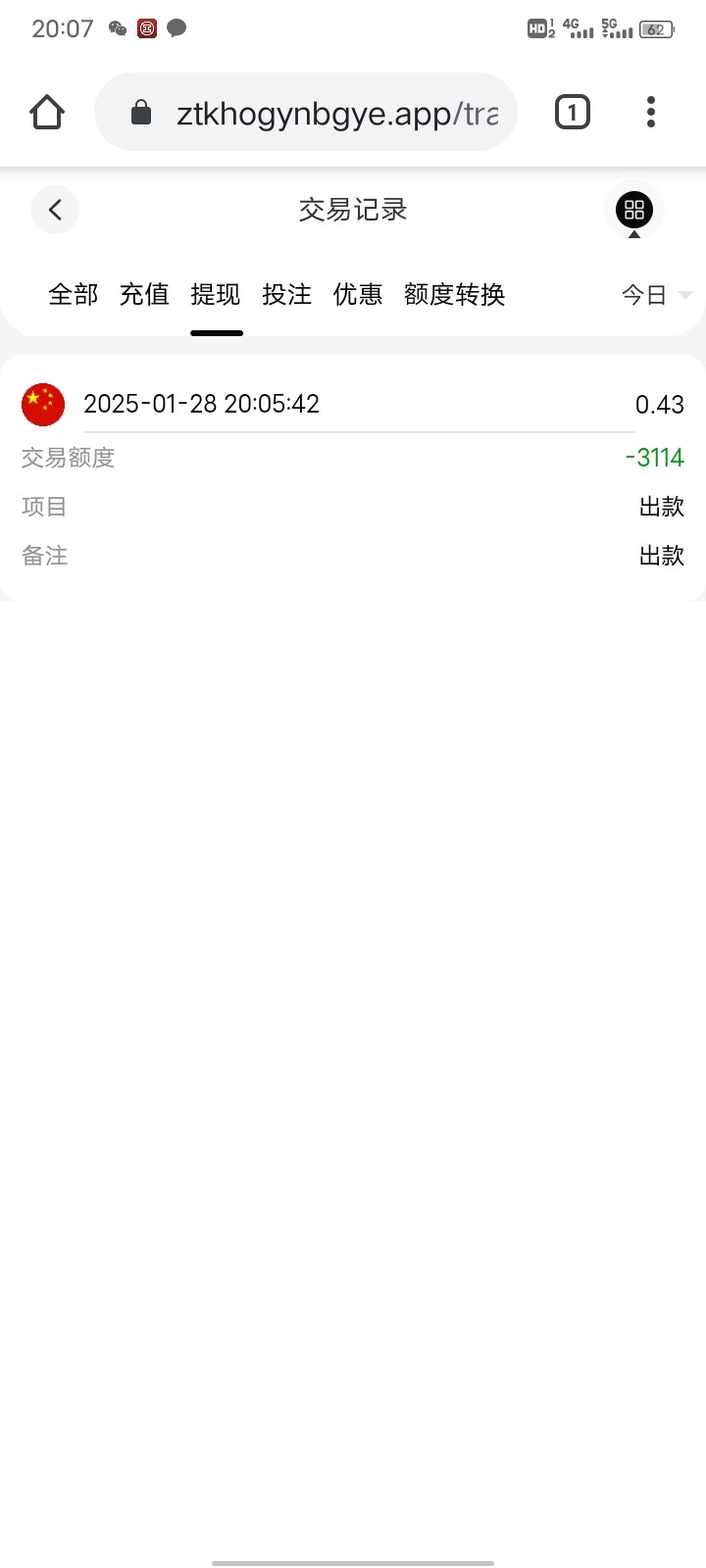
Task: Tap the browser home button
Action: pos(47,113)
